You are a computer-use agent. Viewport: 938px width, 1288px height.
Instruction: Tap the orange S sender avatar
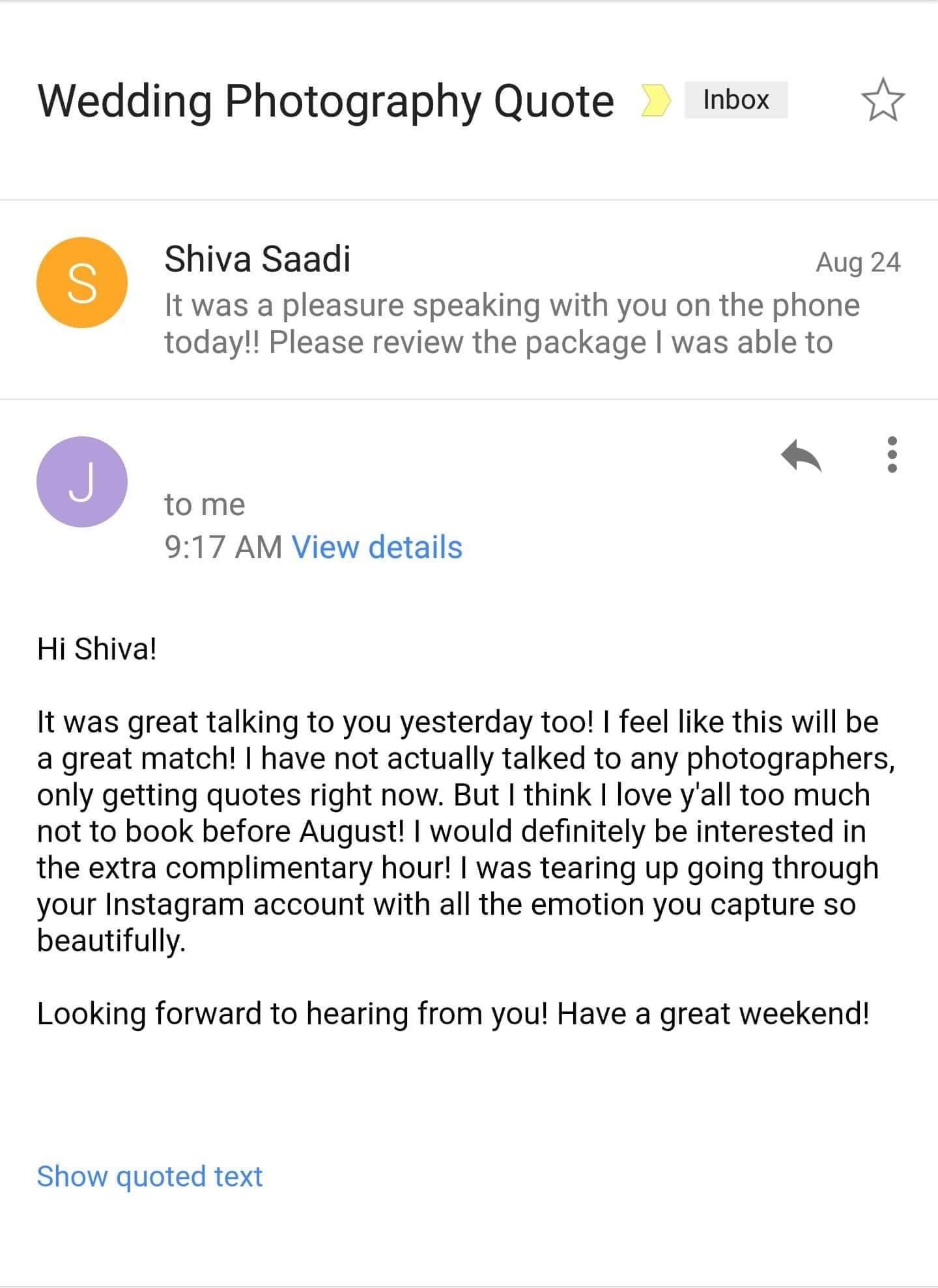[x=82, y=283]
